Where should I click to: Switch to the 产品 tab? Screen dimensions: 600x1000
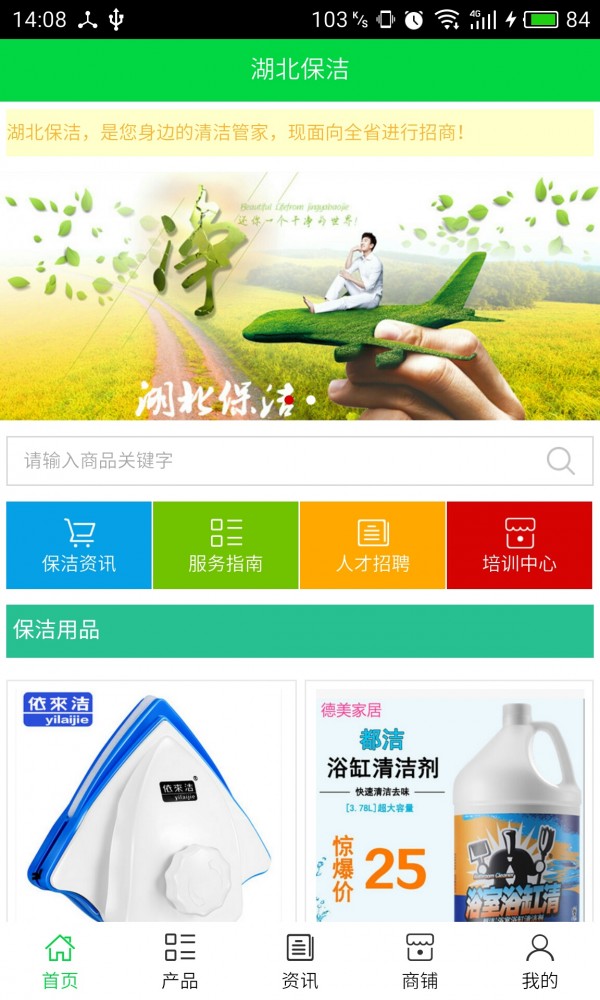(x=180, y=961)
